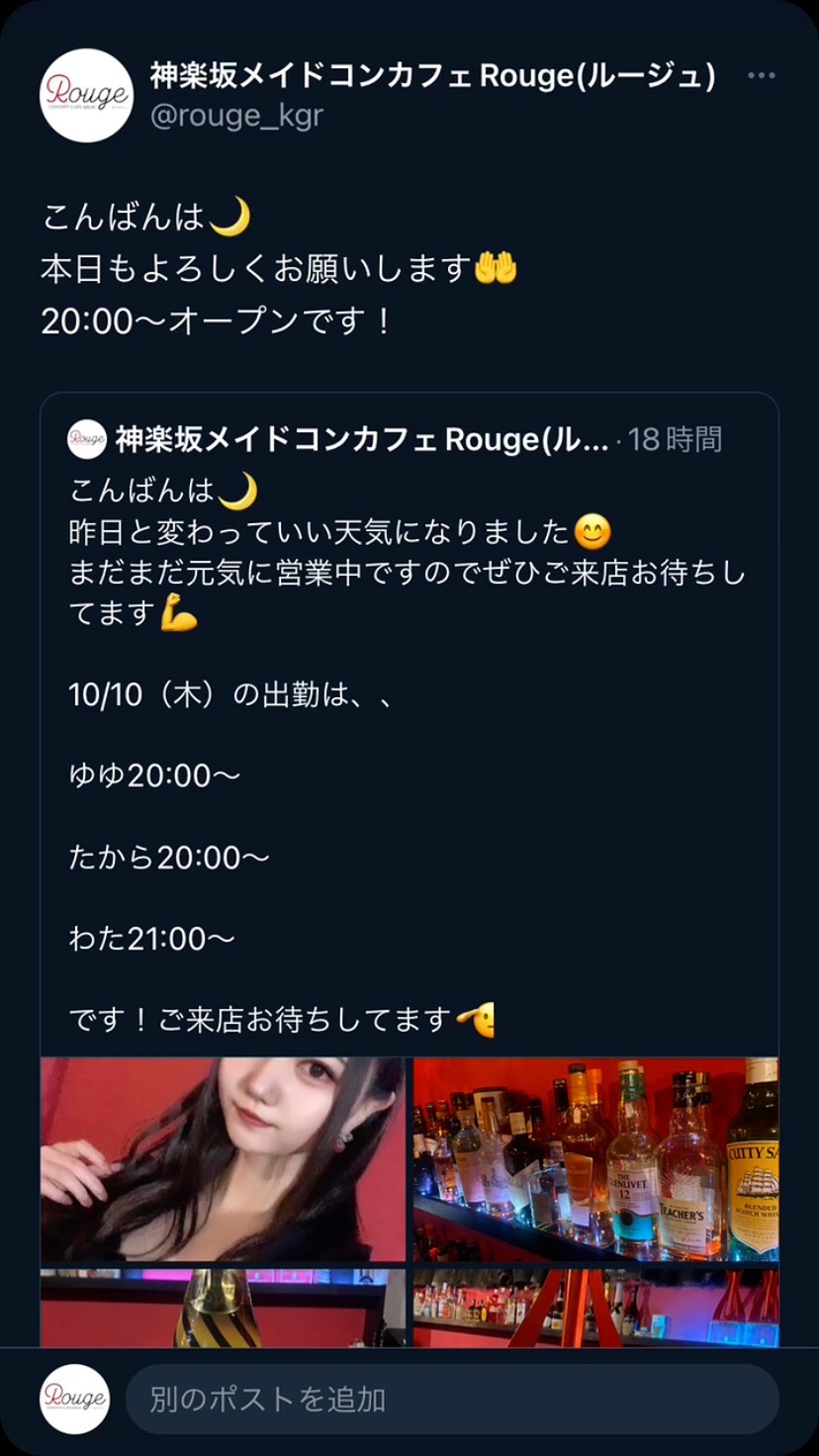The height and width of the screenshot is (1456, 819).
Task: Open the bar interior photo at bottom right
Action: pos(595,1308)
